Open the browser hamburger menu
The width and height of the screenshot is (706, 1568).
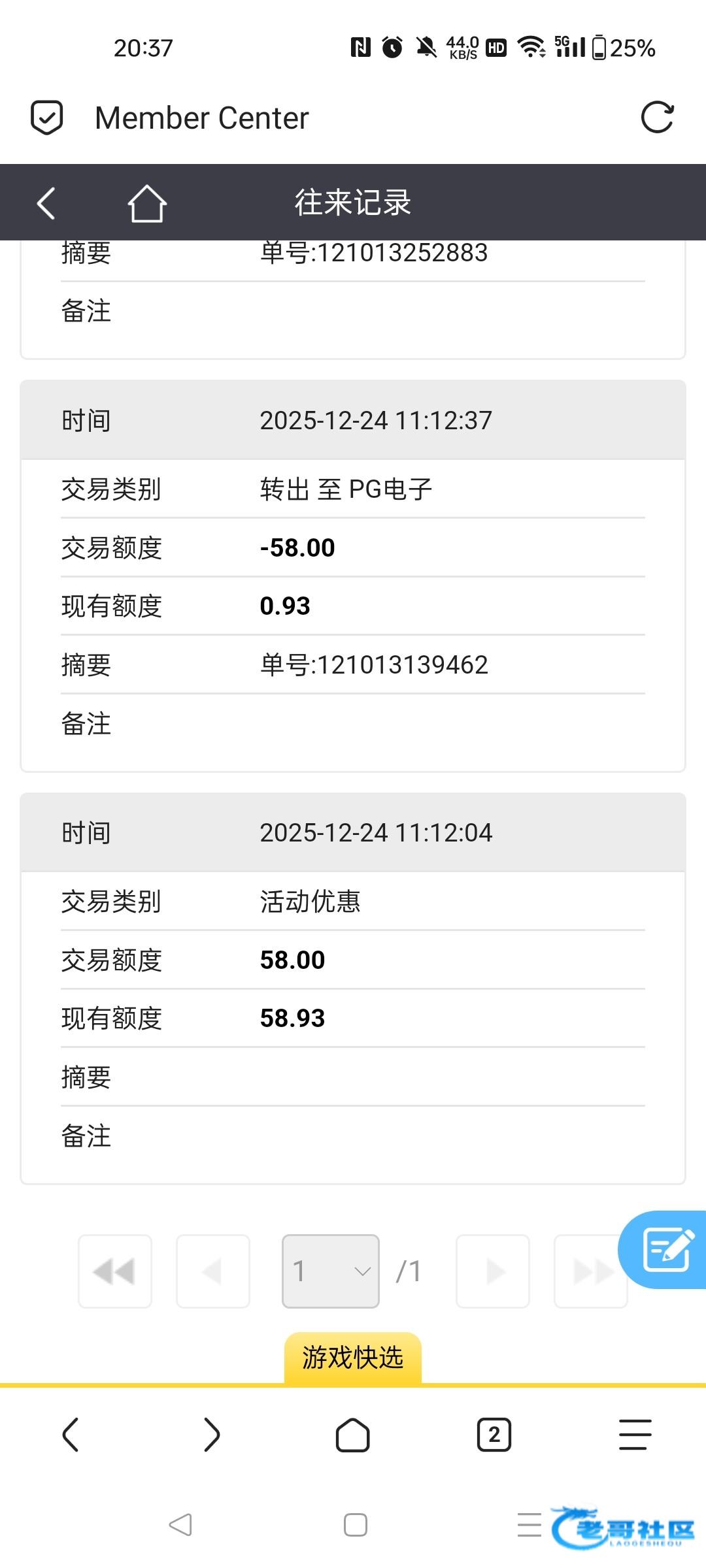point(635,1435)
